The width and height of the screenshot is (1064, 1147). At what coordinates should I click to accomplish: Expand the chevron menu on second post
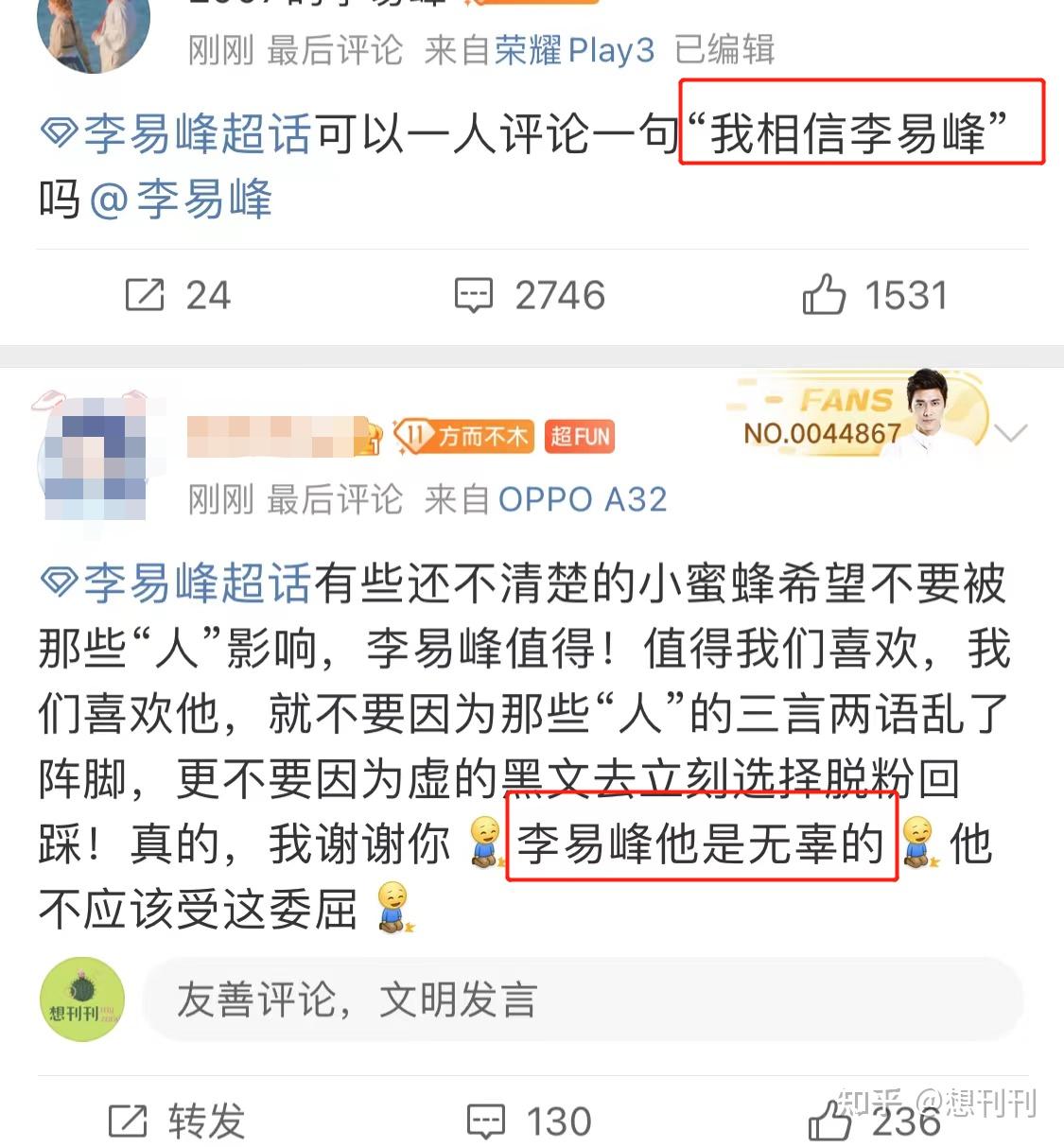pos(1011,434)
